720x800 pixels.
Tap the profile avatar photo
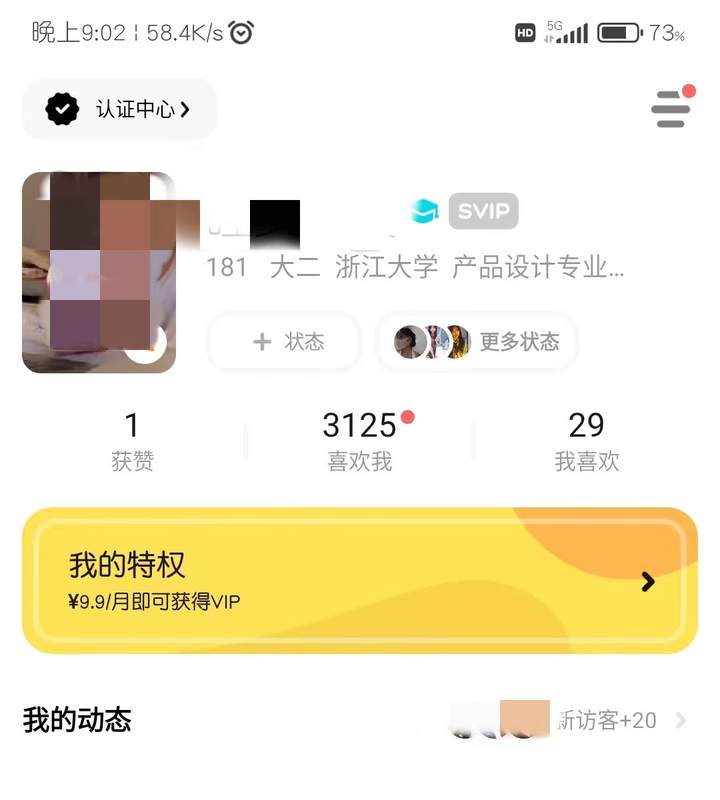(98, 272)
